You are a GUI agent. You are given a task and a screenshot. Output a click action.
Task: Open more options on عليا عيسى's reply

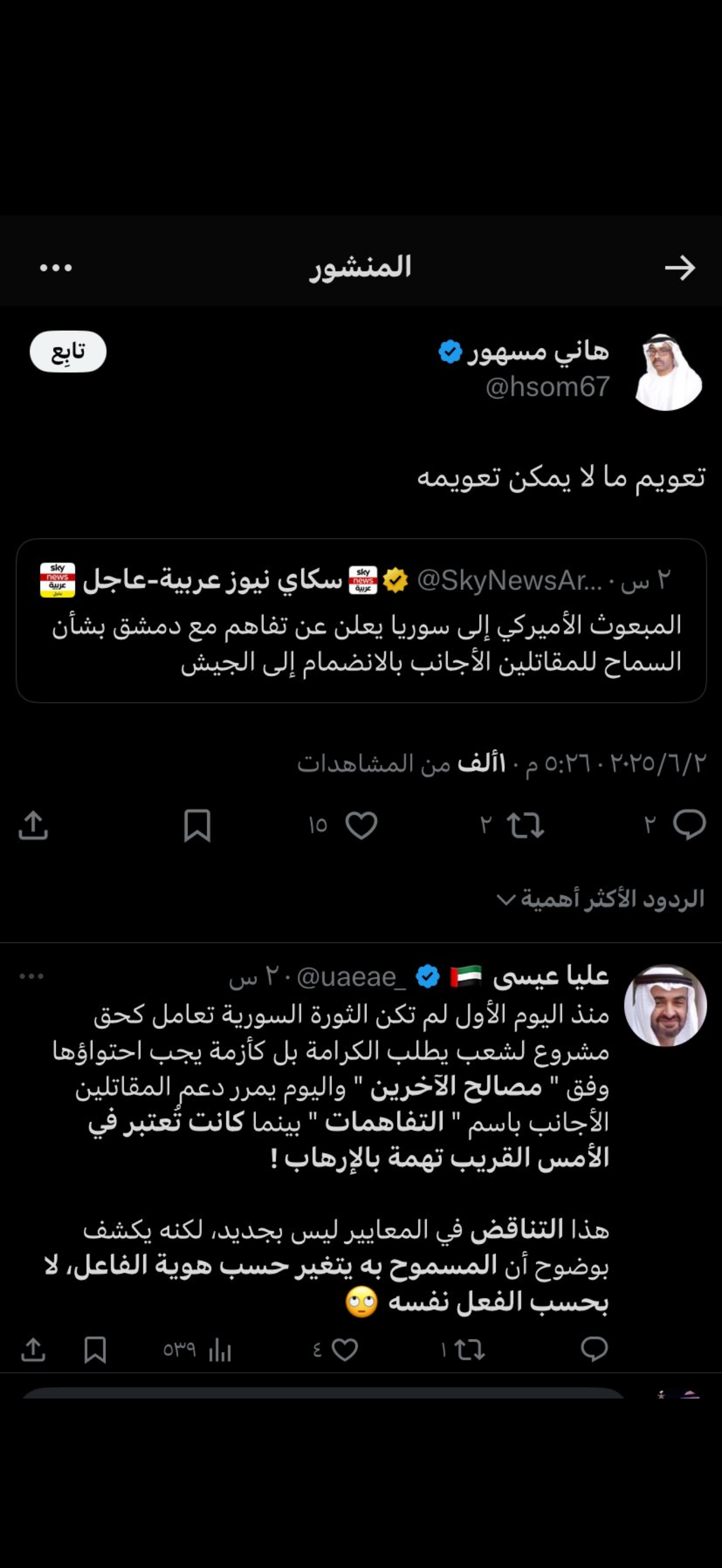click(x=31, y=977)
